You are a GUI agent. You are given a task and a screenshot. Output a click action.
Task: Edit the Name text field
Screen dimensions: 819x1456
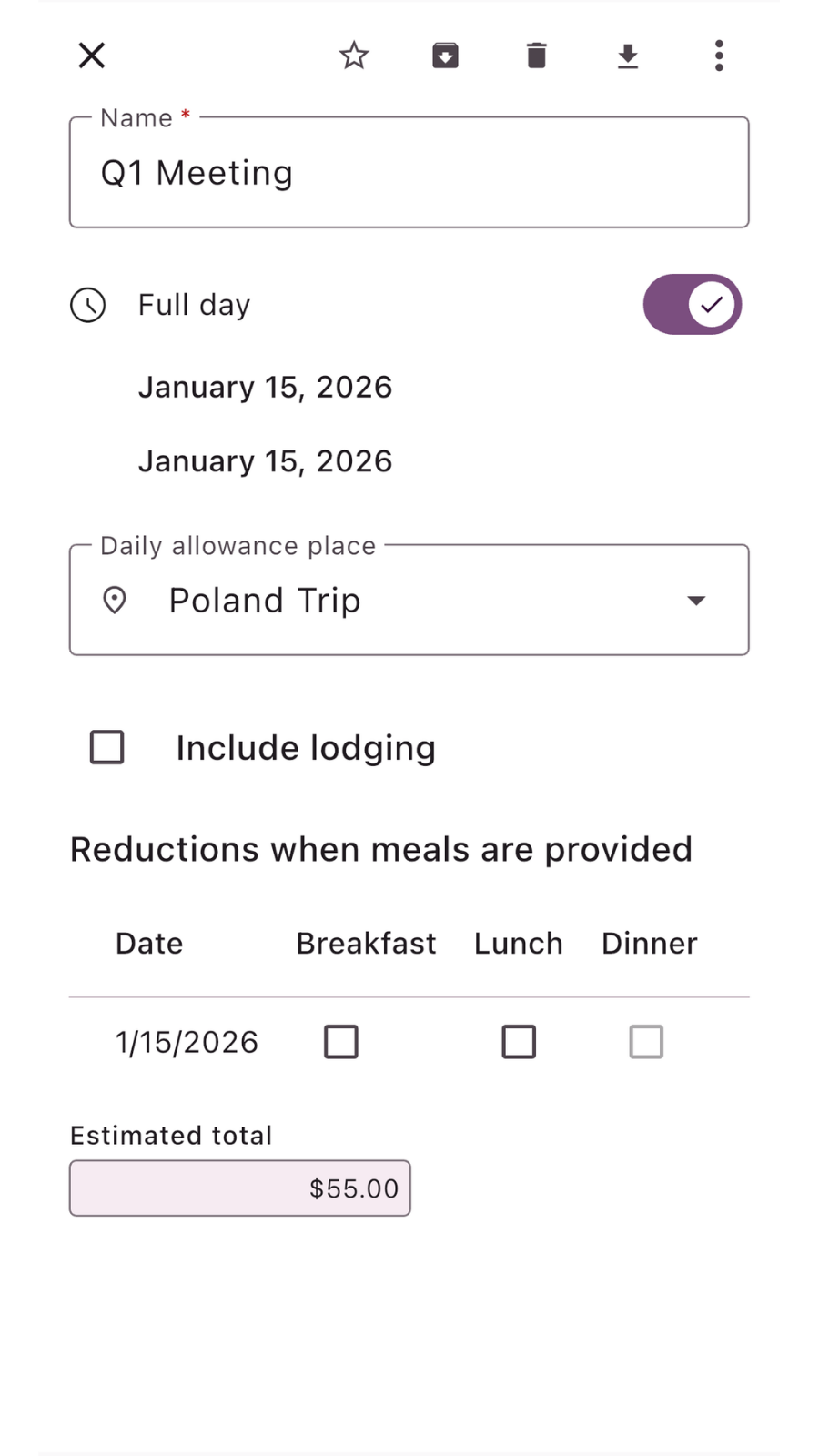tap(409, 173)
